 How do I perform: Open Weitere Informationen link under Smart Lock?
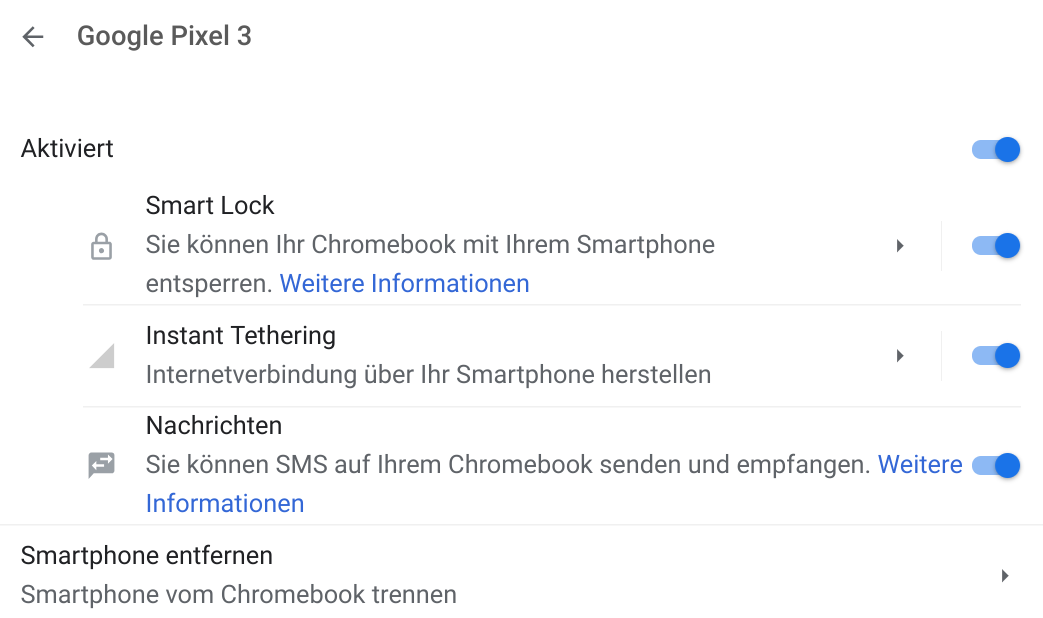point(404,284)
